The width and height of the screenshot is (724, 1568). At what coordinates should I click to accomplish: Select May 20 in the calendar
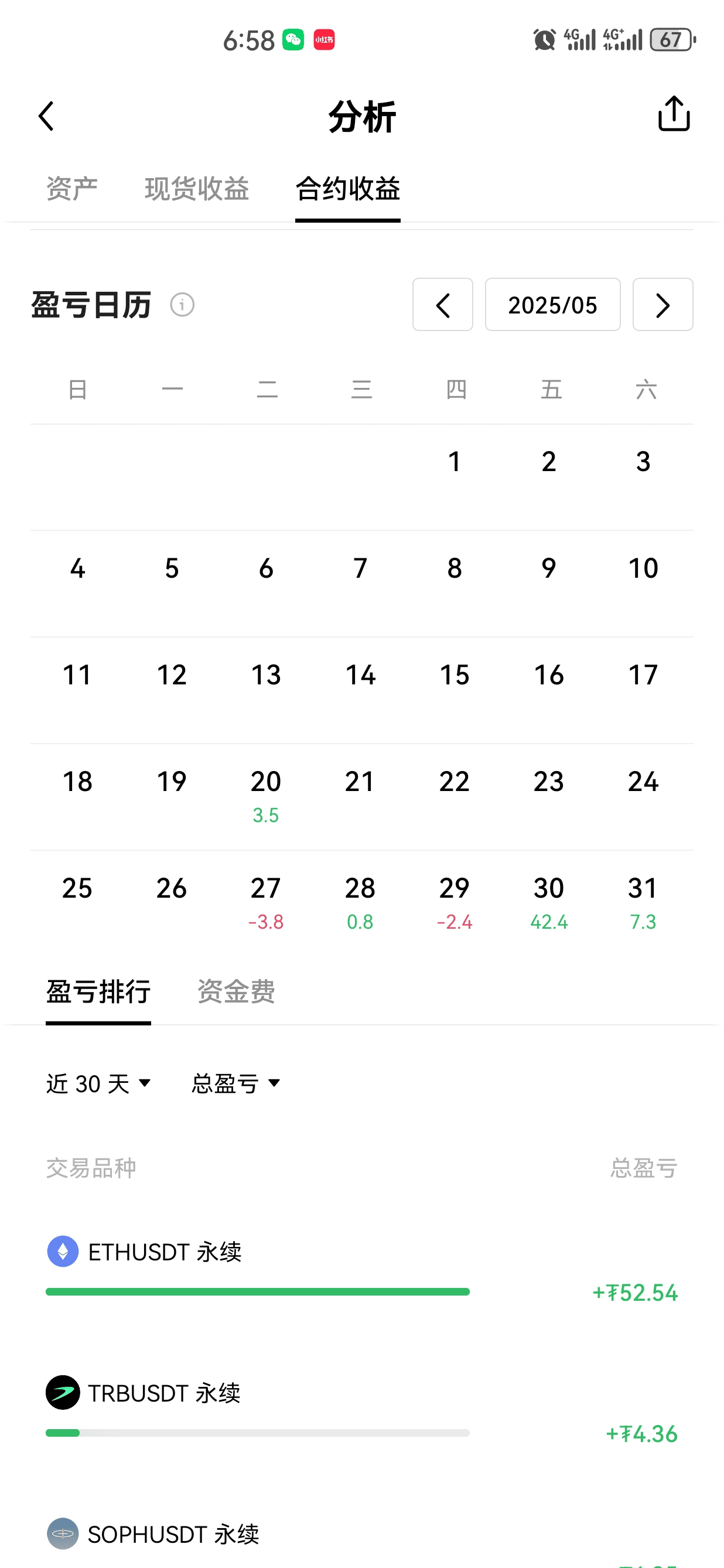[266, 796]
